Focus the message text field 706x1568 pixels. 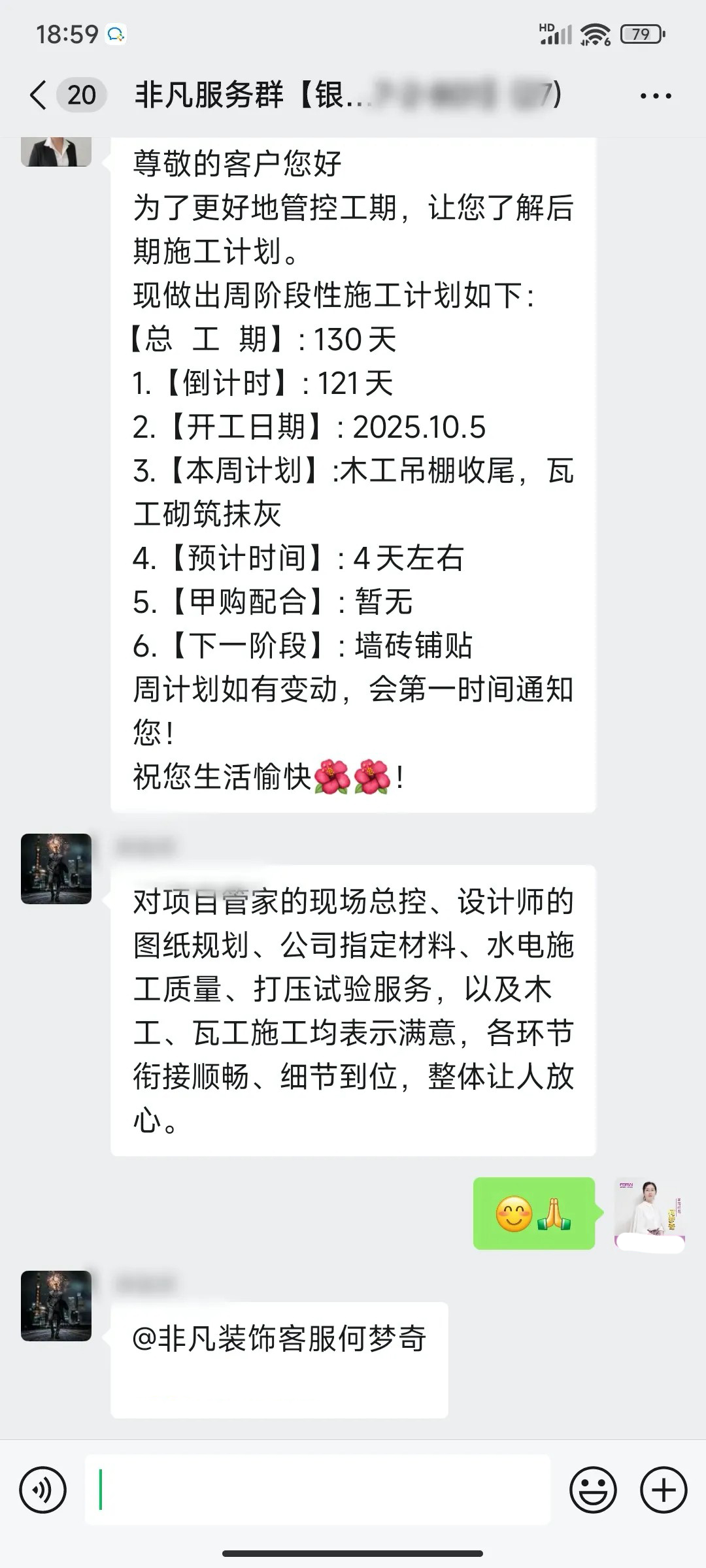click(x=318, y=1491)
